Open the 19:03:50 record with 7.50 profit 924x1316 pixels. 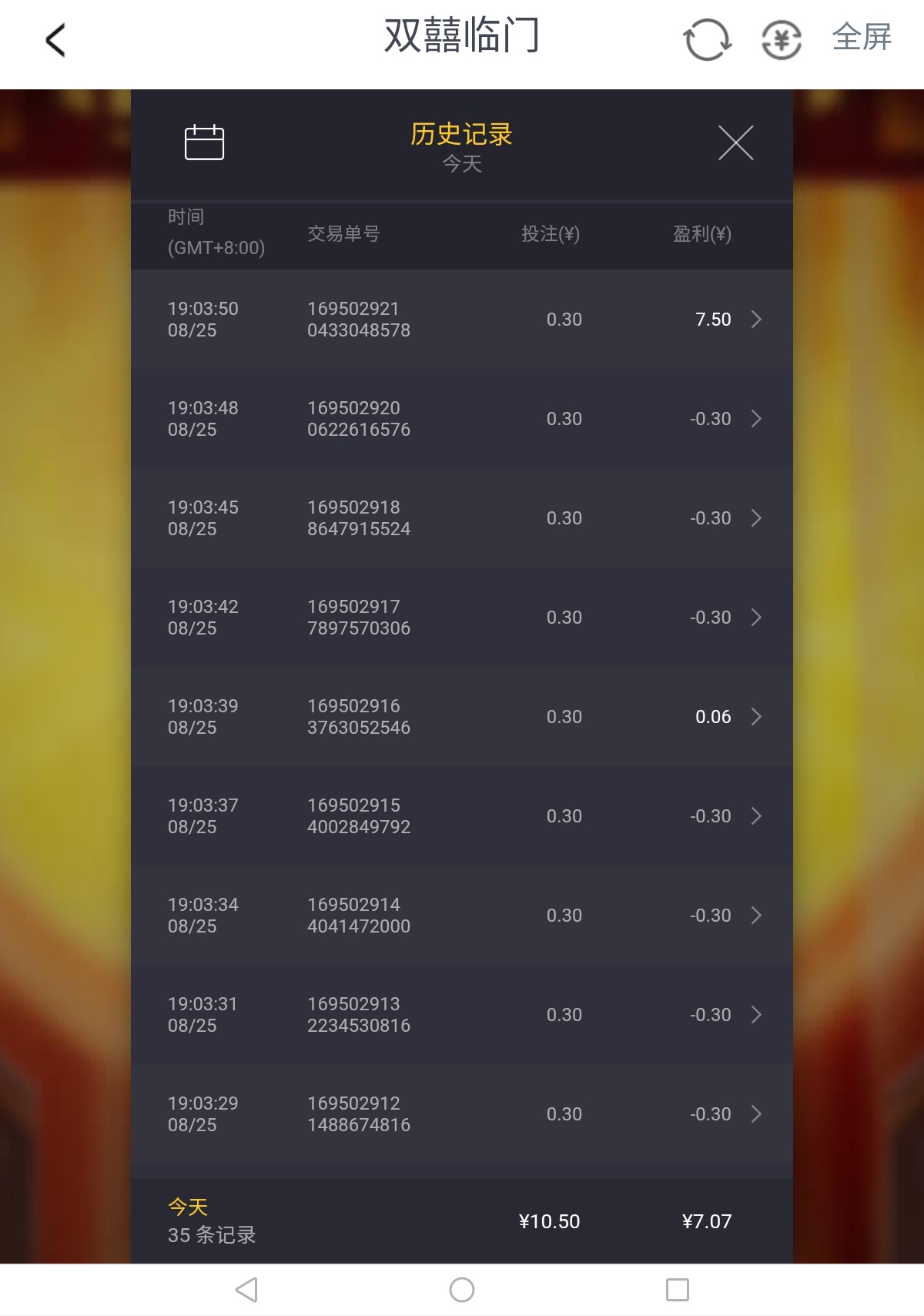coord(462,319)
